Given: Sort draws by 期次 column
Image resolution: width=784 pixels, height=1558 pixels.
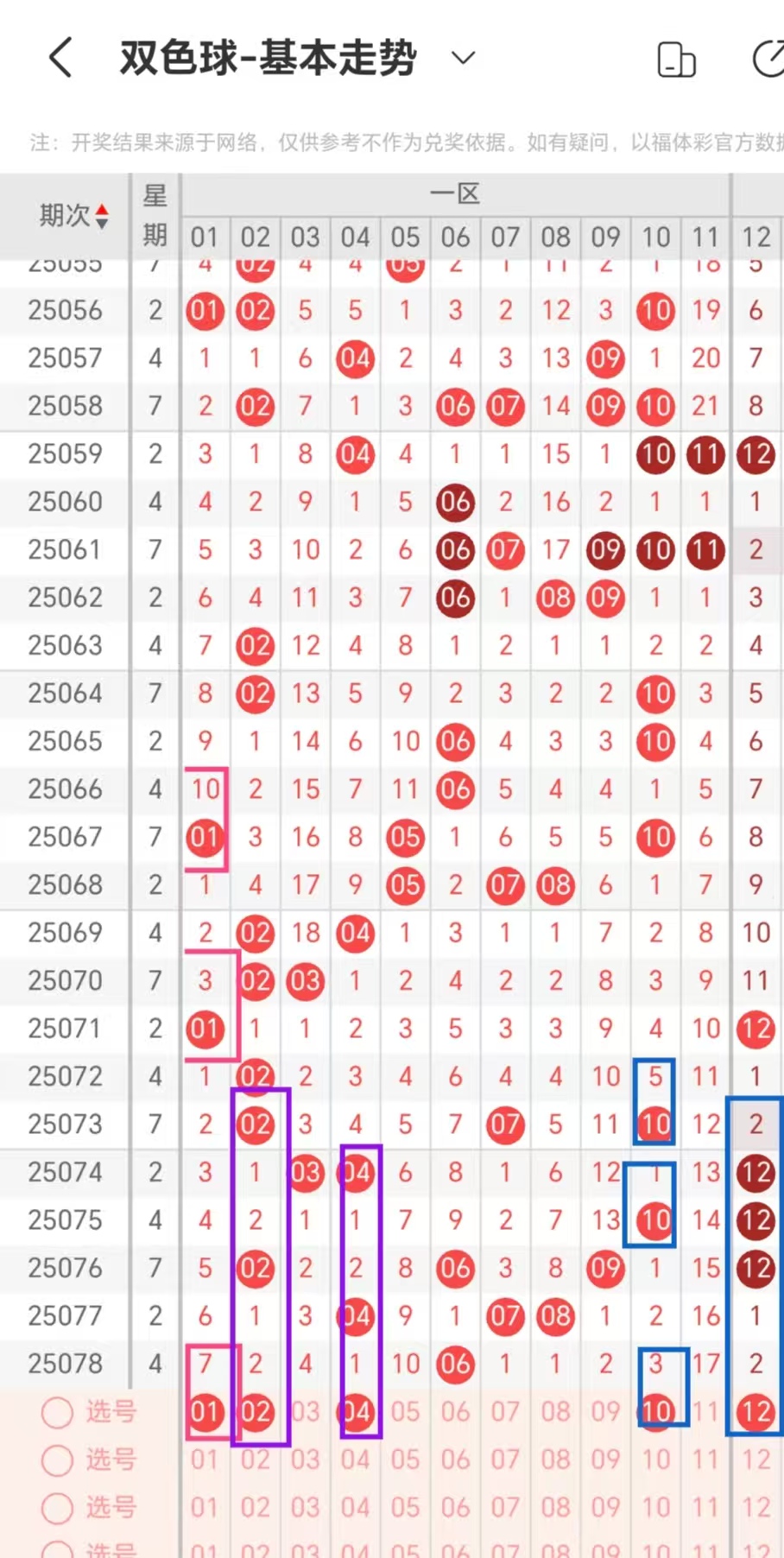Looking at the screenshot, I should tap(74, 215).
